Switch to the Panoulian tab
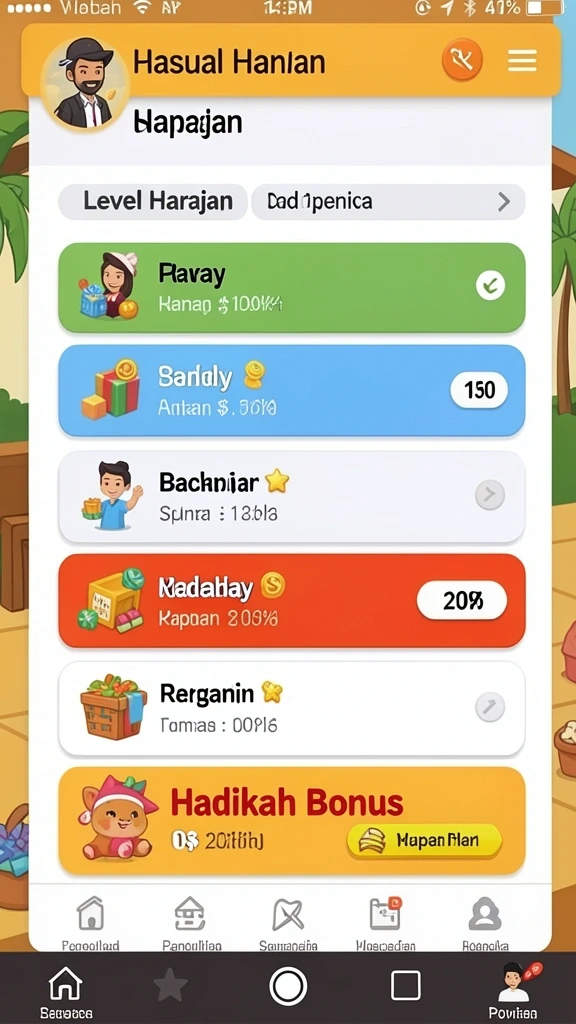The image size is (576, 1024). click(191, 923)
